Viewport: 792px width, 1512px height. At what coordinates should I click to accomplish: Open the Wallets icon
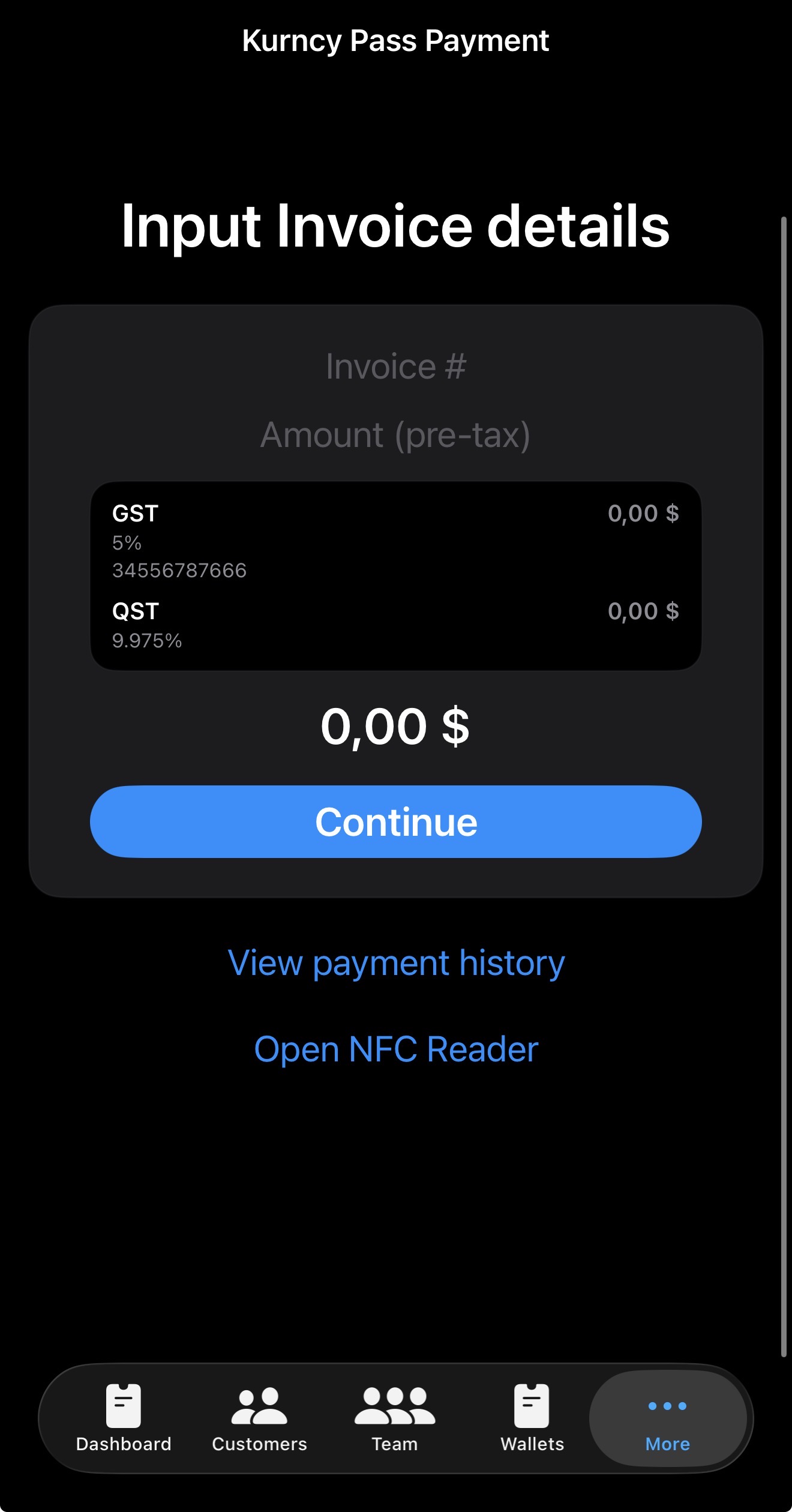tap(532, 1406)
